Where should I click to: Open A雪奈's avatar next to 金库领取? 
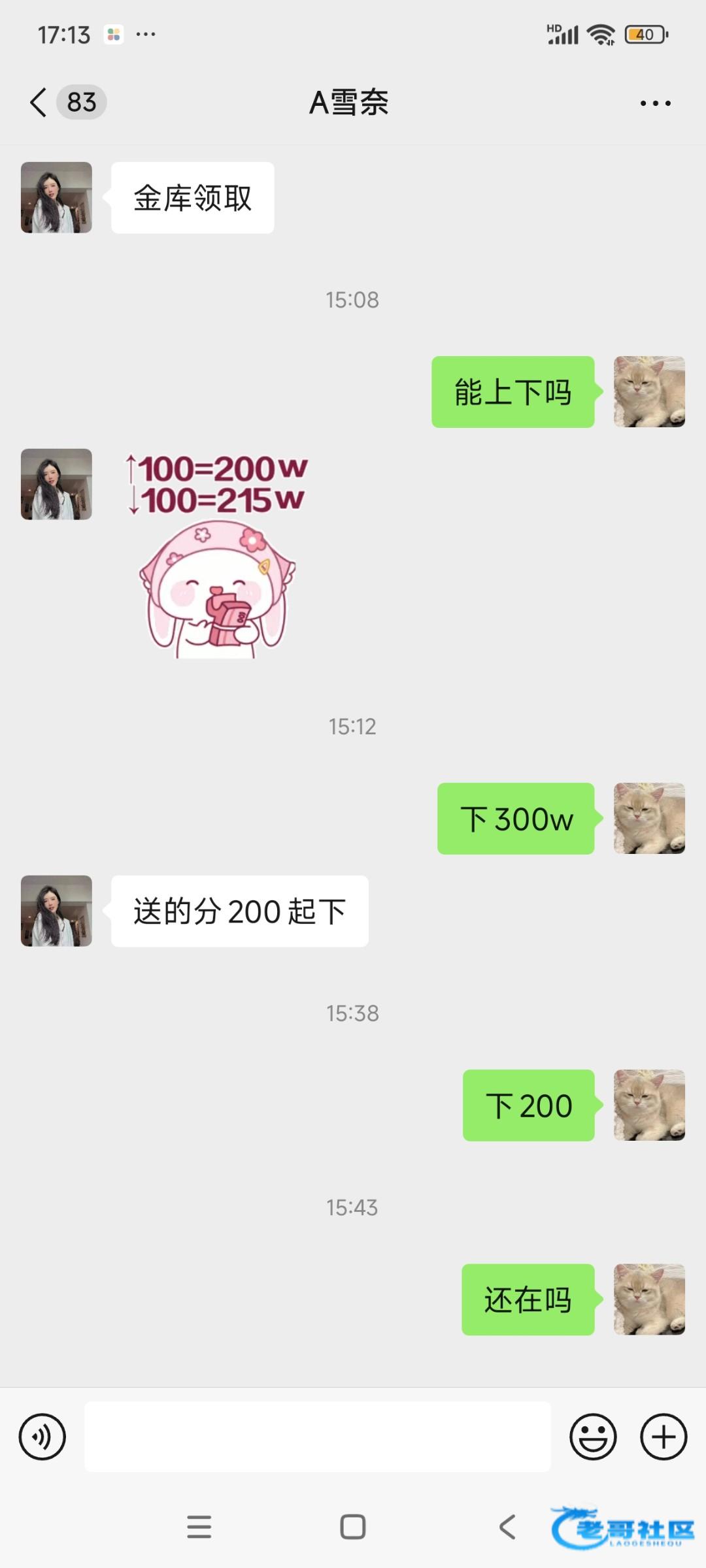[x=56, y=197]
